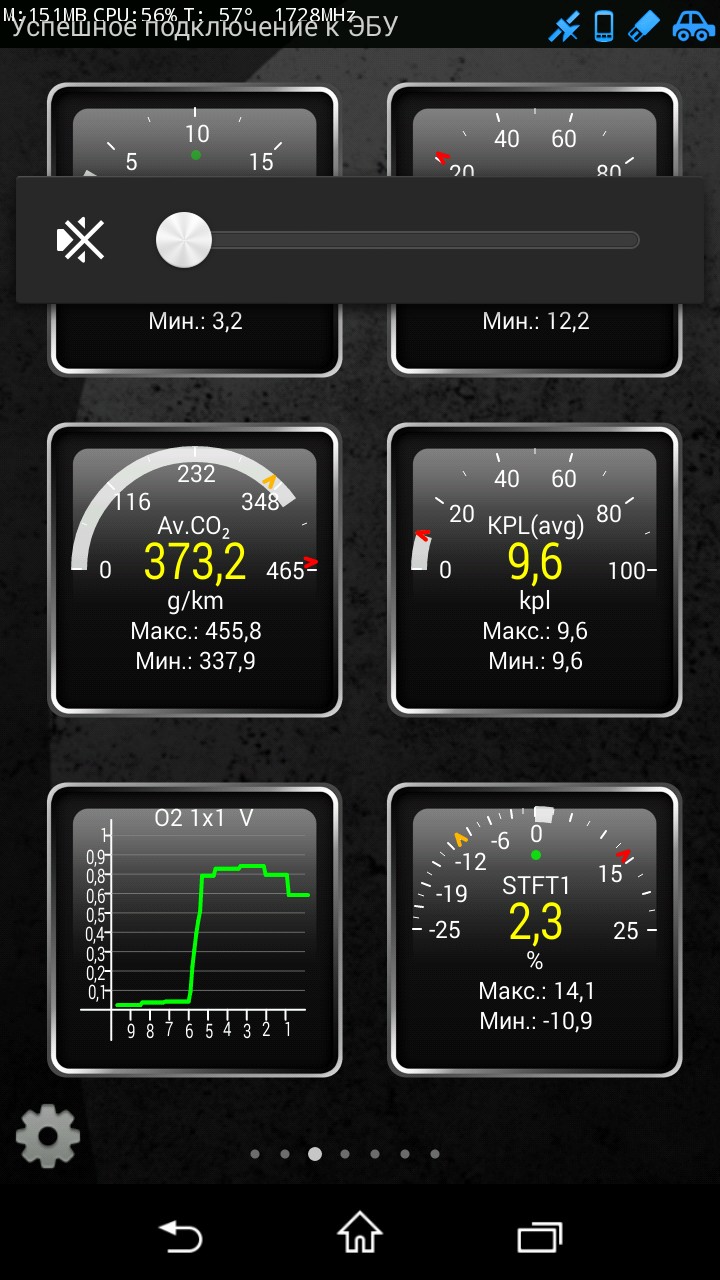Open the recent apps view
This screenshot has height=1280, width=720.
(x=540, y=1237)
